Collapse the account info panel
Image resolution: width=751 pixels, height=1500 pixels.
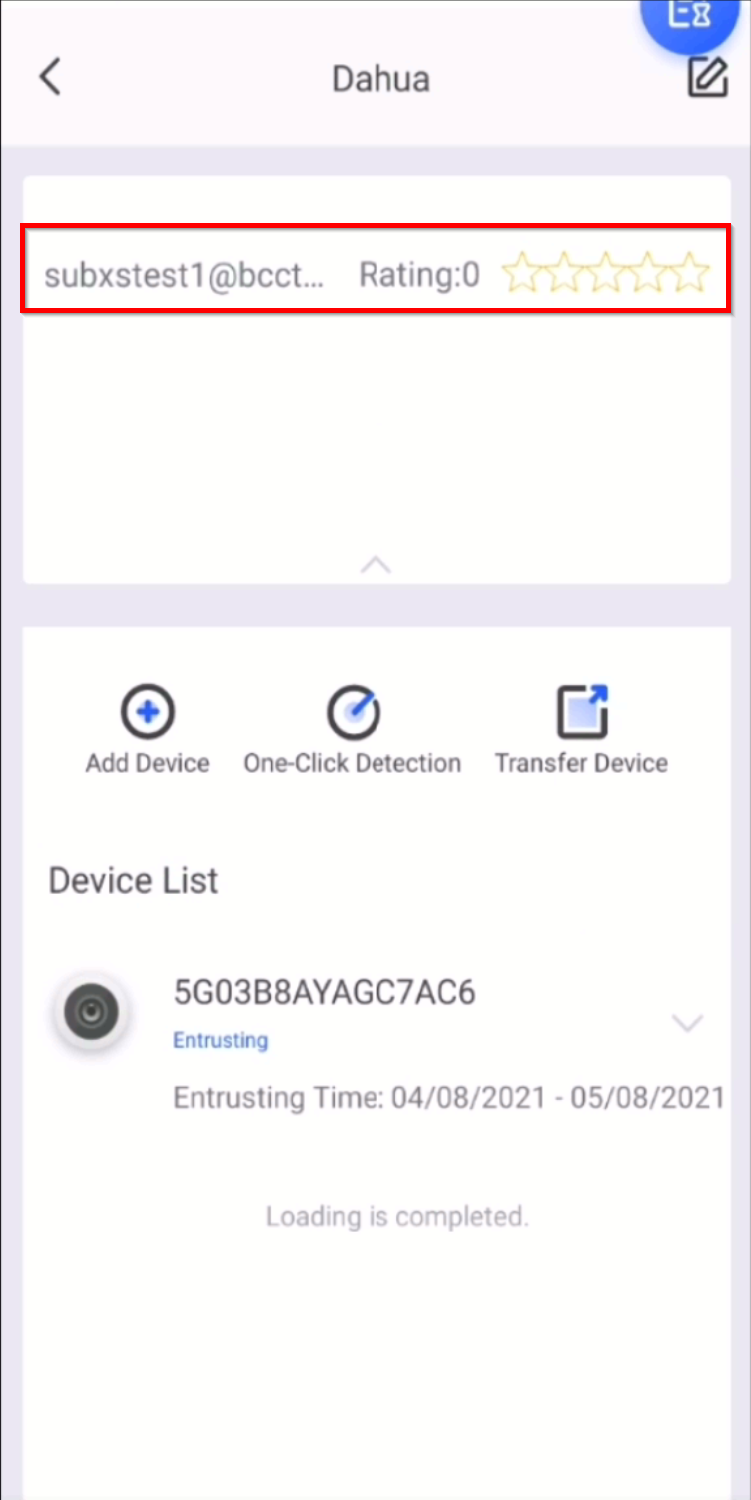click(375, 565)
